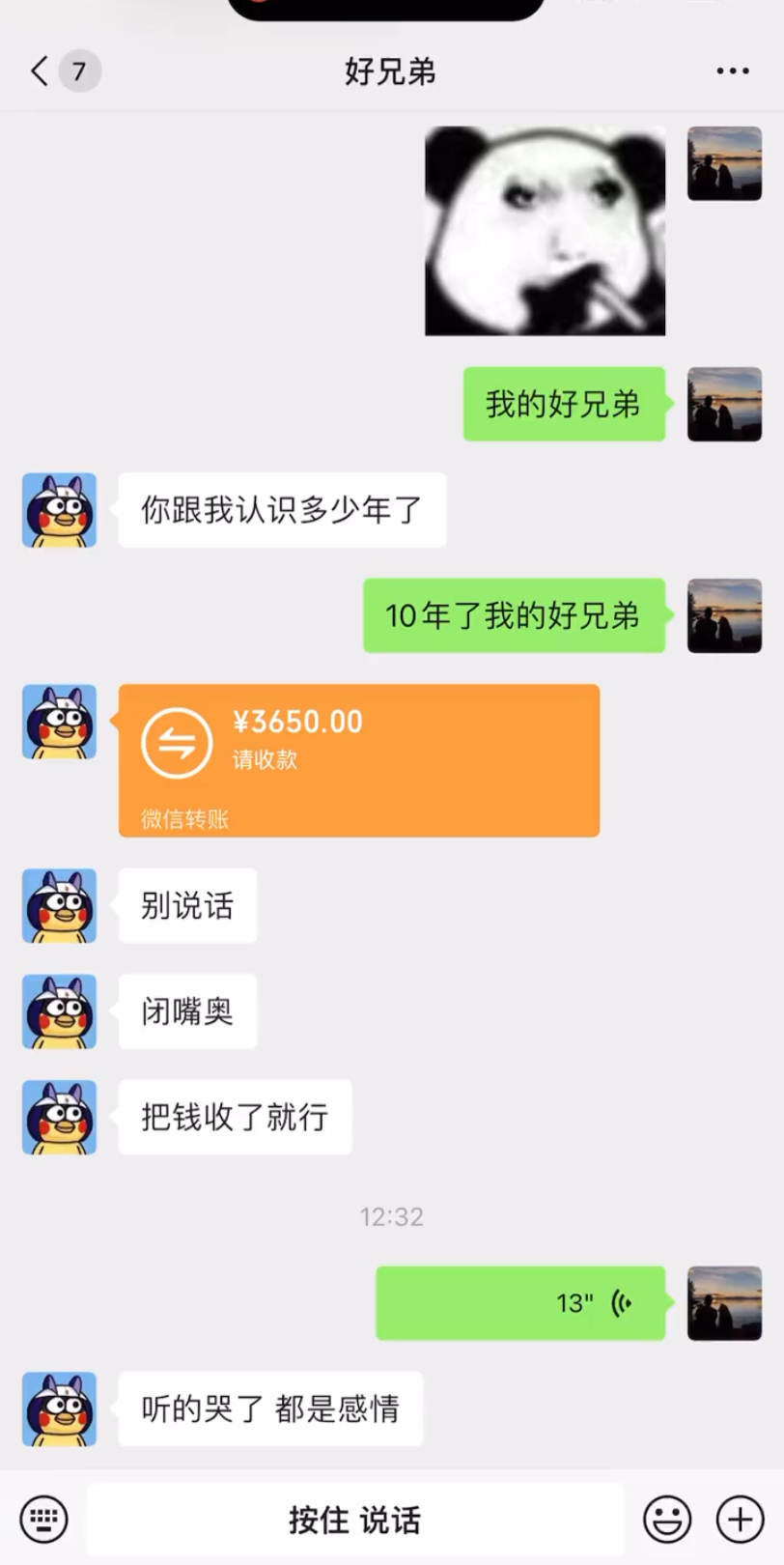Image resolution: width=784 pixels, height=1565 pixels.
Task: Open the plus attachments menu
Action: click(740, 1520)
